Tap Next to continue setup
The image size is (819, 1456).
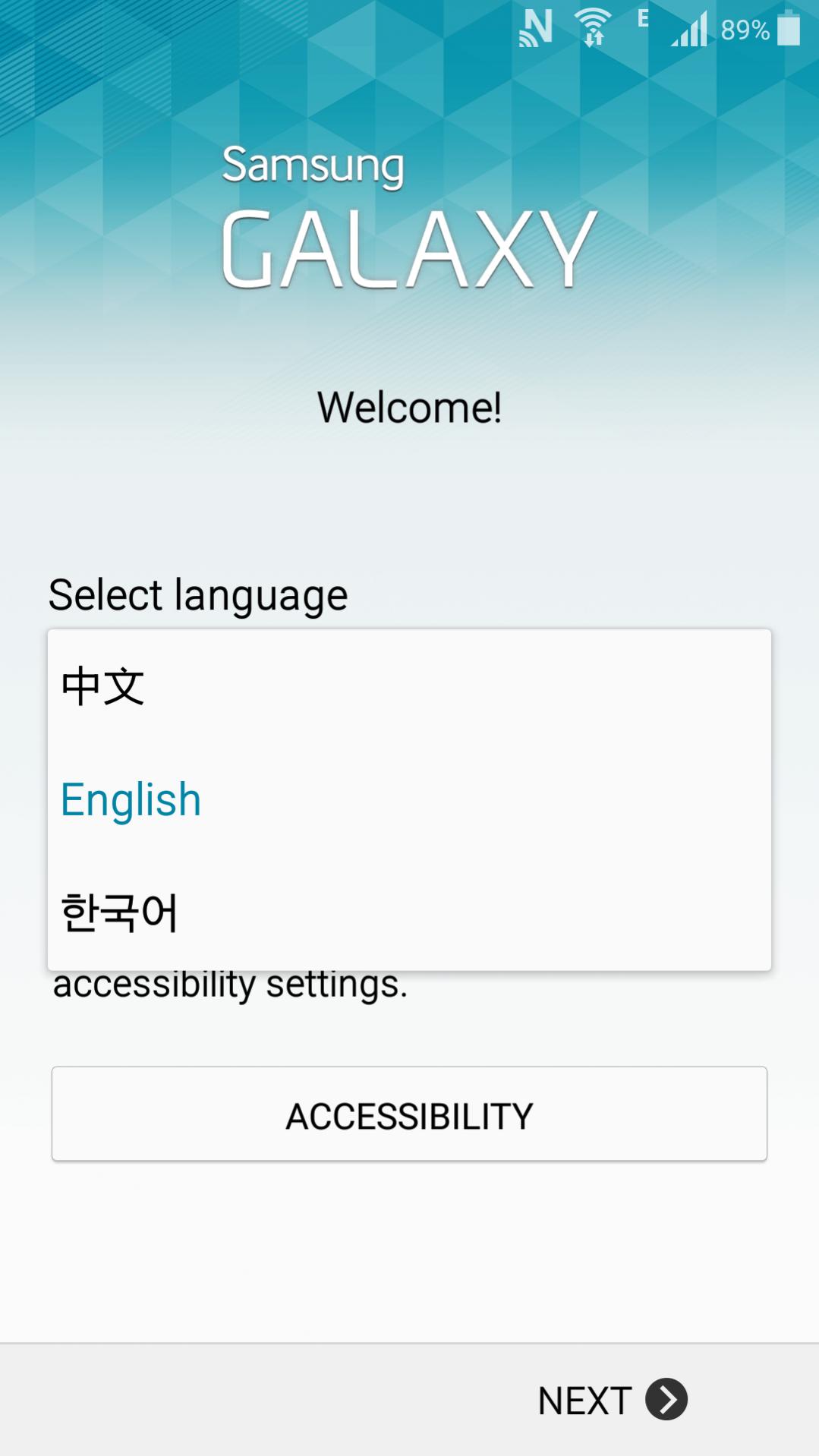coord(612,1400)
